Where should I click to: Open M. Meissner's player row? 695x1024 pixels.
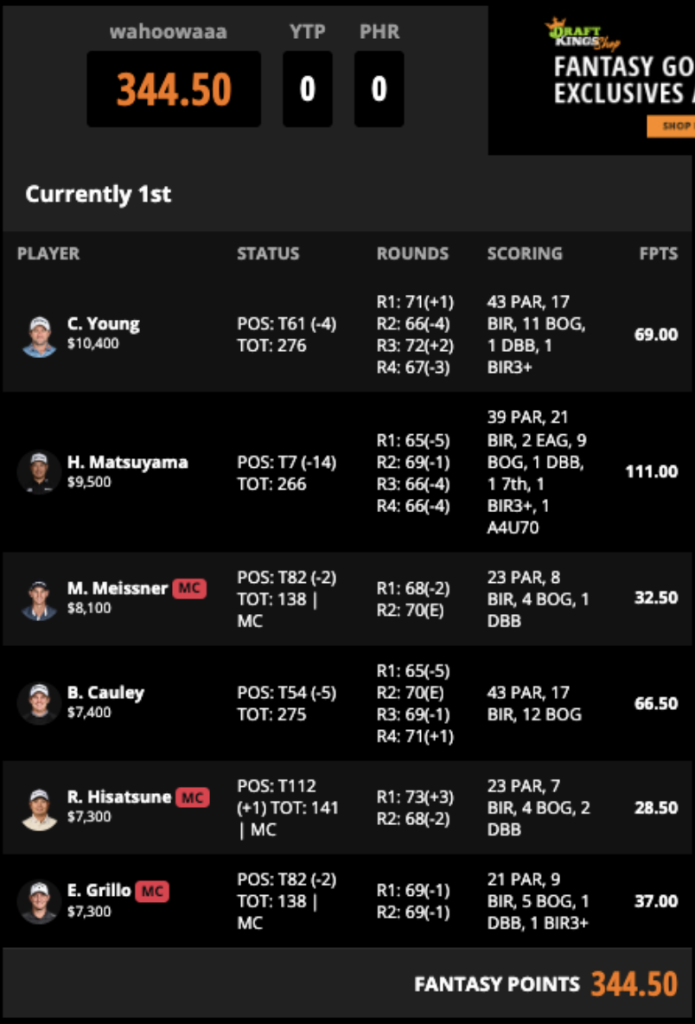348,599
